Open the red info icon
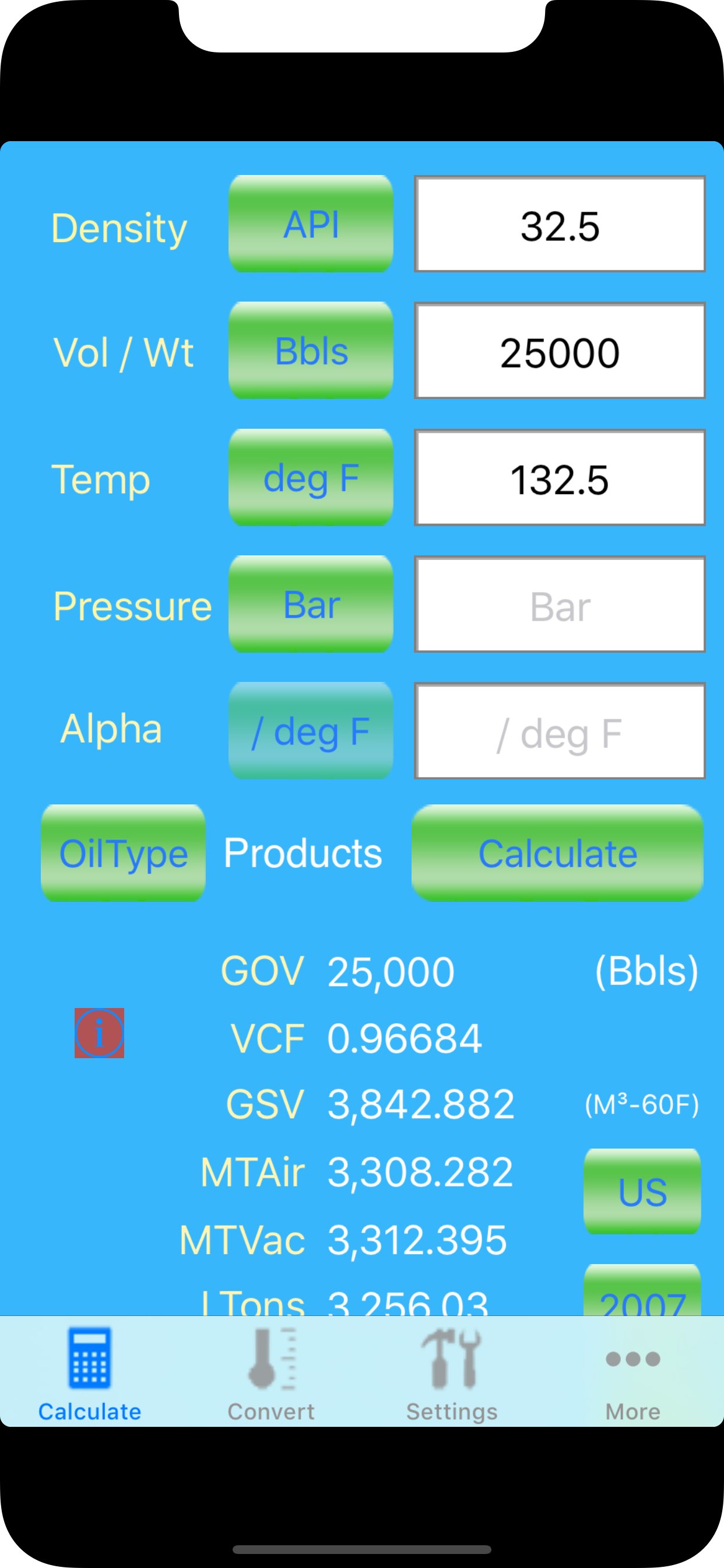 pyautogui.click(x=99, y=1033)
